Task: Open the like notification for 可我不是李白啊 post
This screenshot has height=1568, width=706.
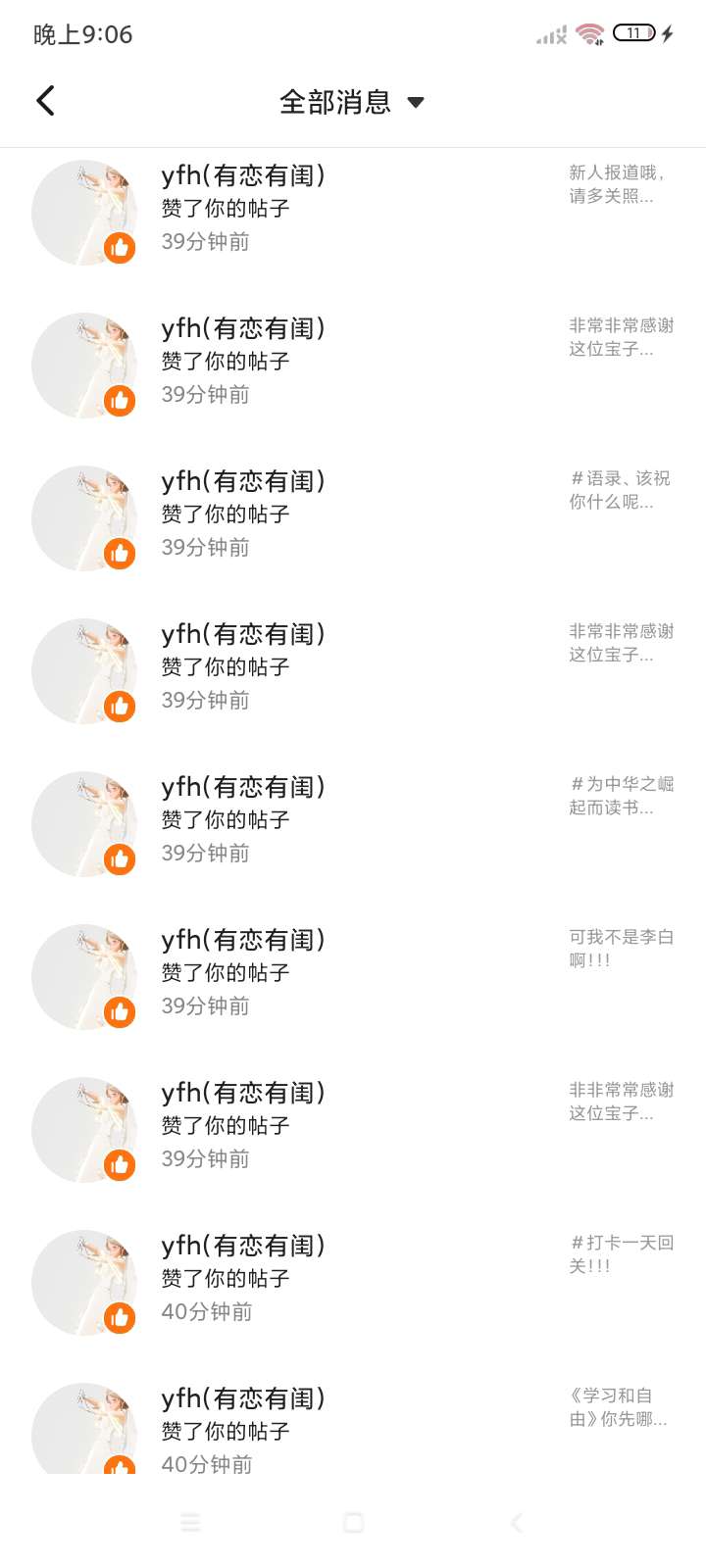Action: [x=353, y=974]
